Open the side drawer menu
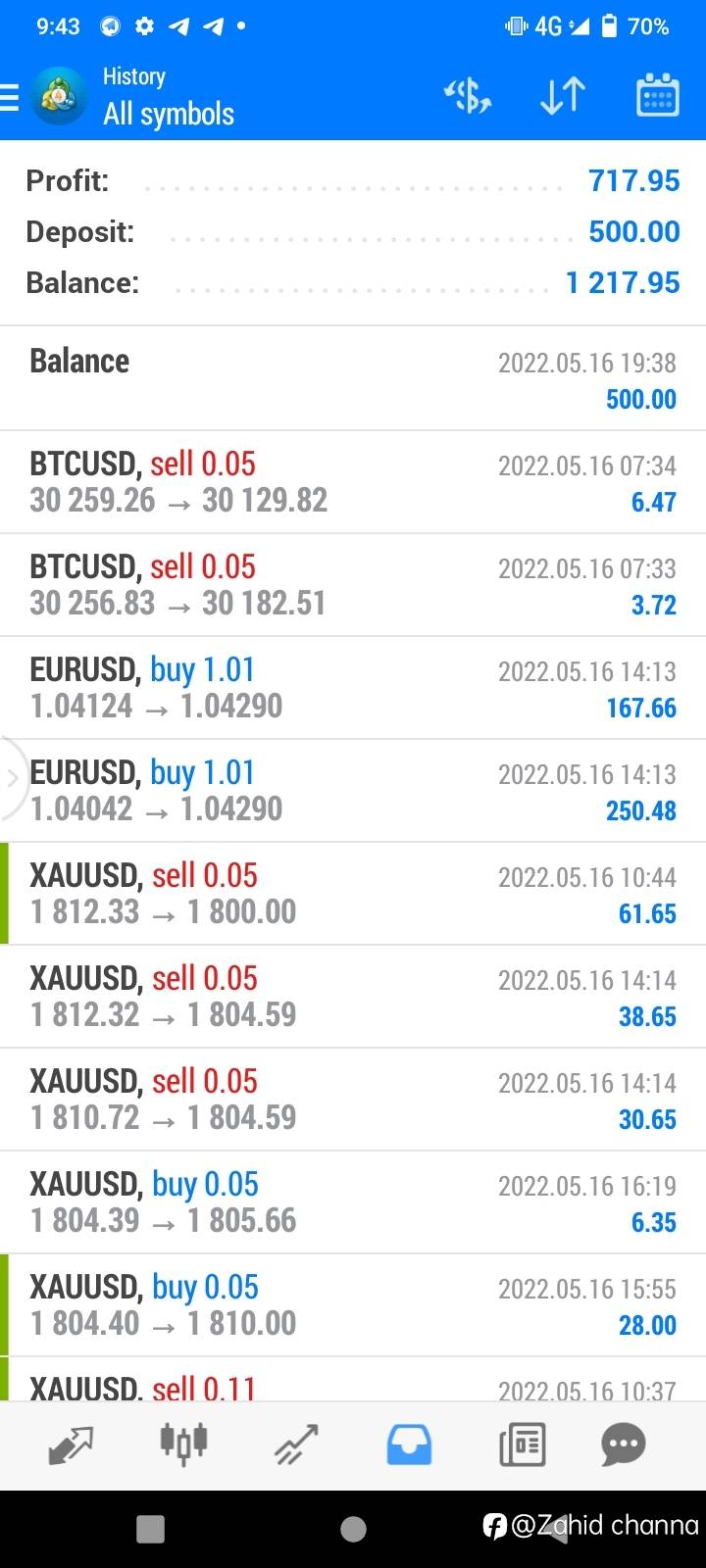 (x=12, y=97)
